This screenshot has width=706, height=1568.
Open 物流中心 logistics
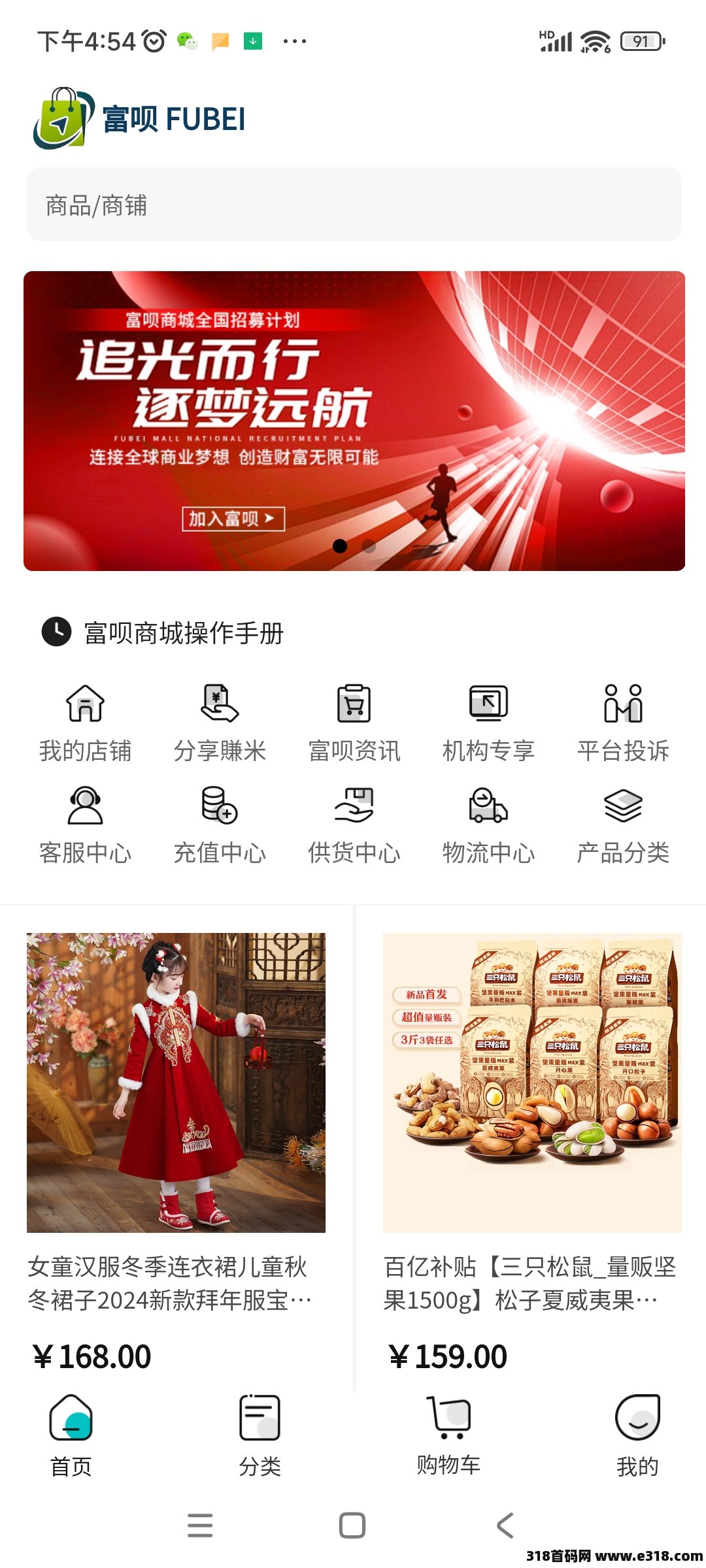(488, 825)
